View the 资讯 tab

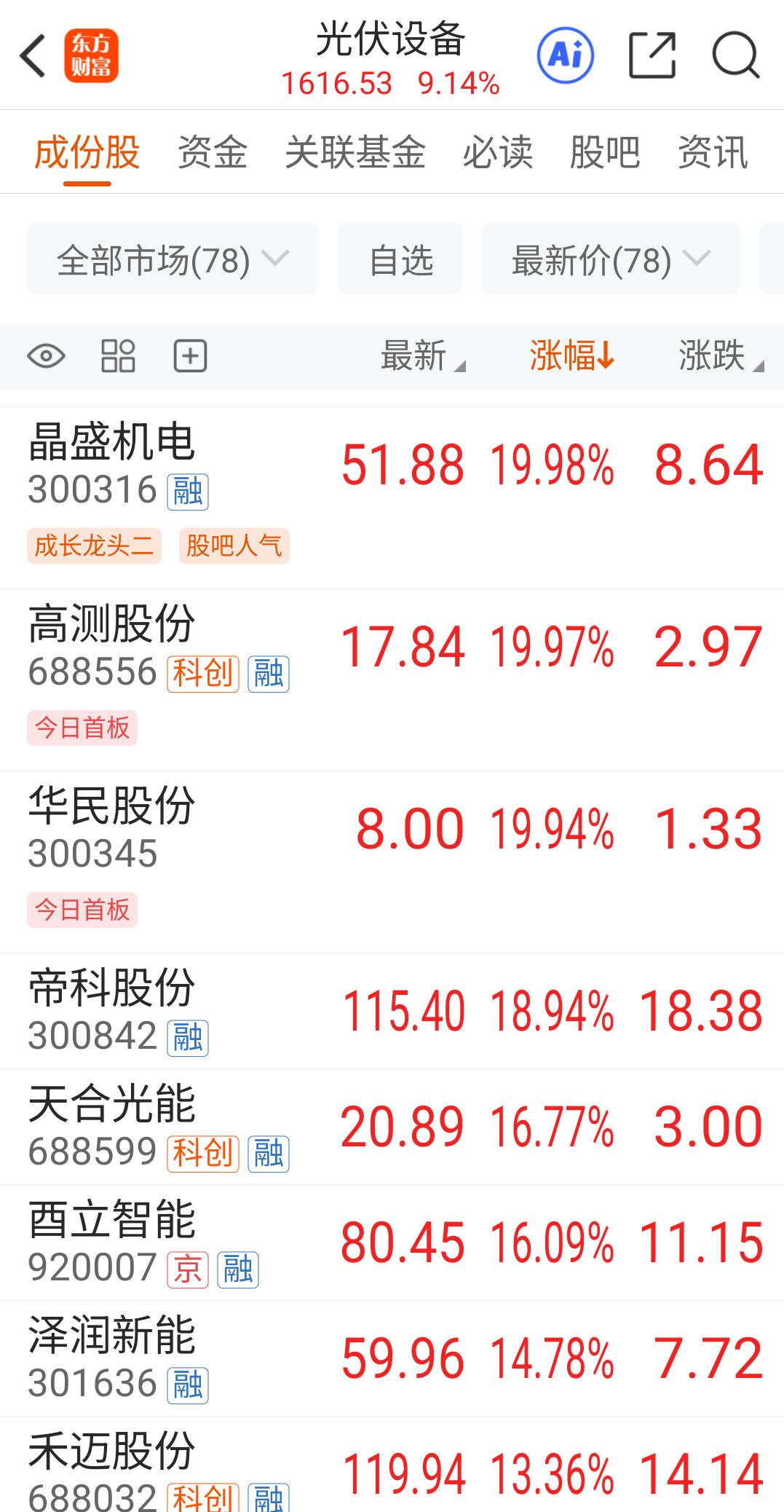[x=713, y=153]
